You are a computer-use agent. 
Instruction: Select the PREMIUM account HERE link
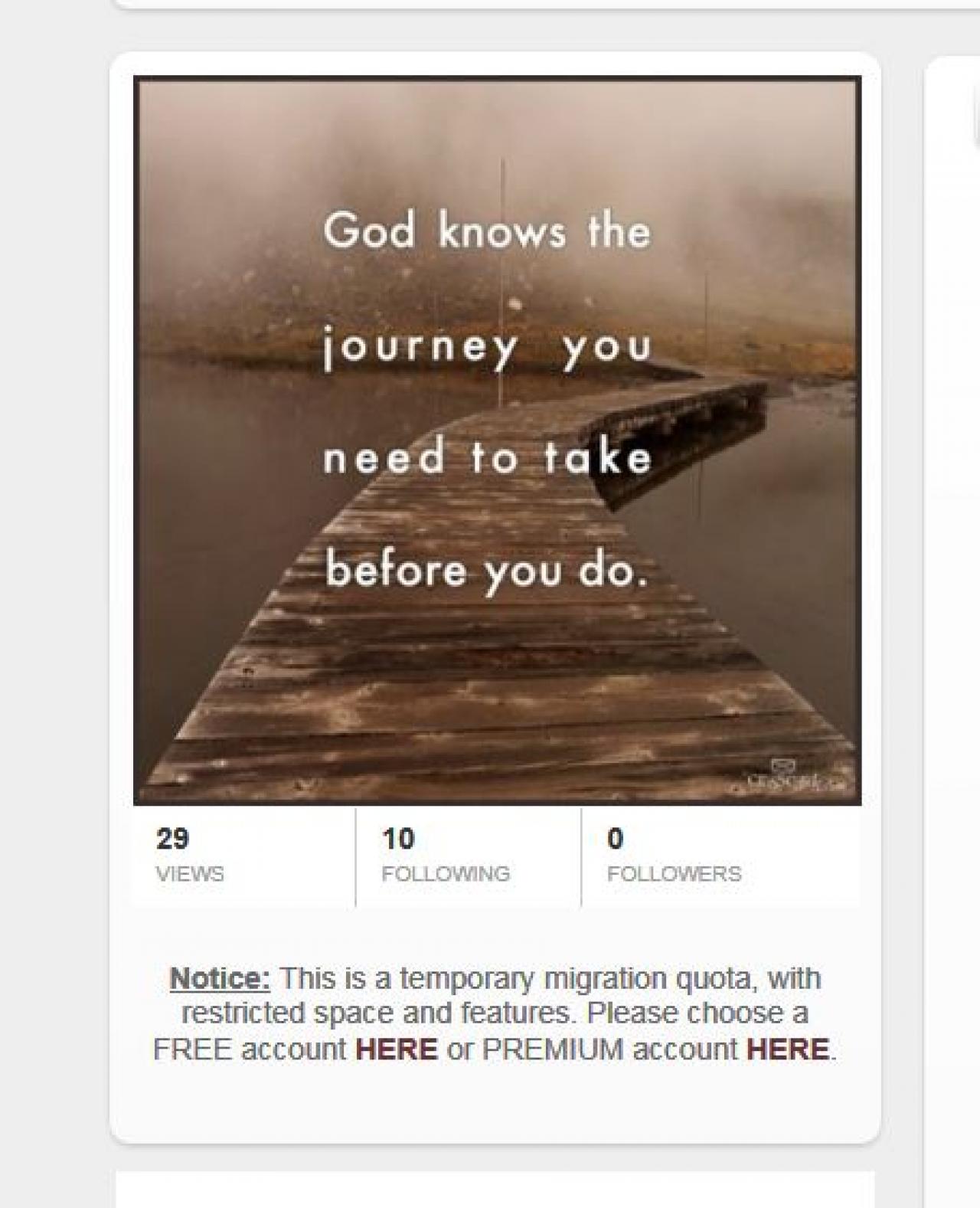click(788, 1049)
